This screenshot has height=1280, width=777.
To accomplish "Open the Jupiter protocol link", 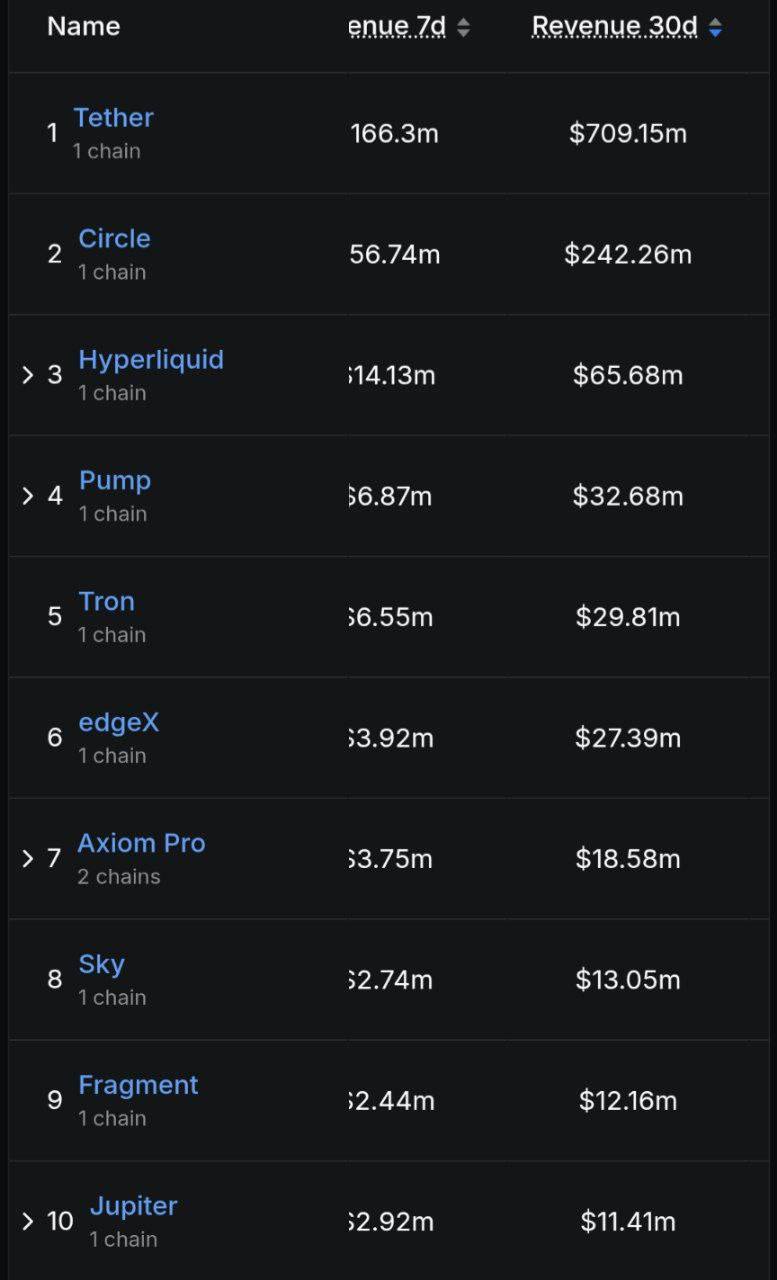I will point(133,1207).
